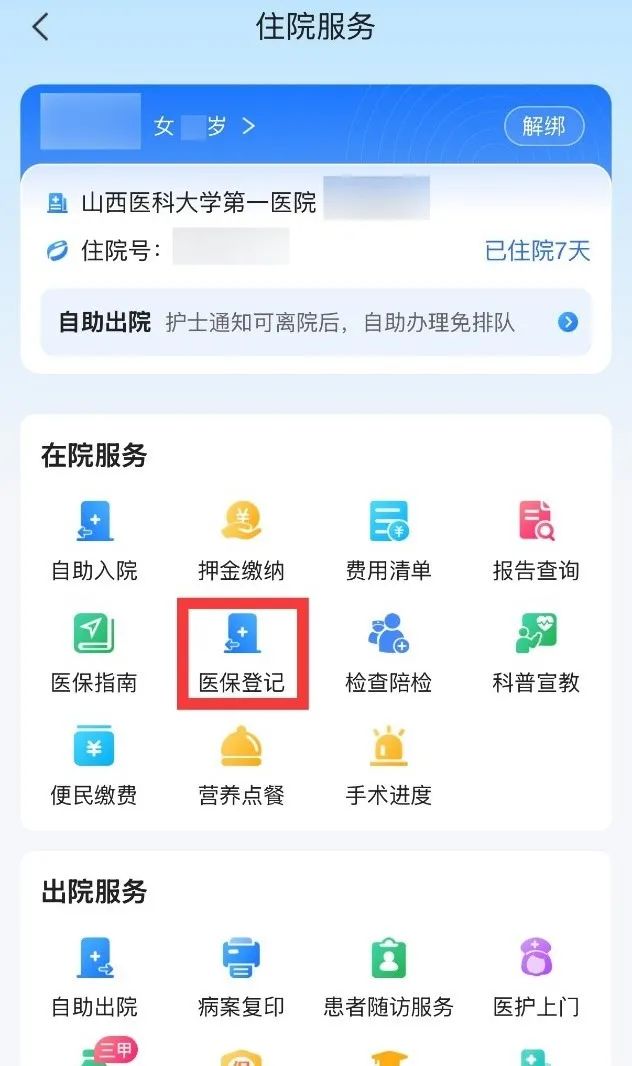Open 便民缴费 convenient payment

coord(94,766)
